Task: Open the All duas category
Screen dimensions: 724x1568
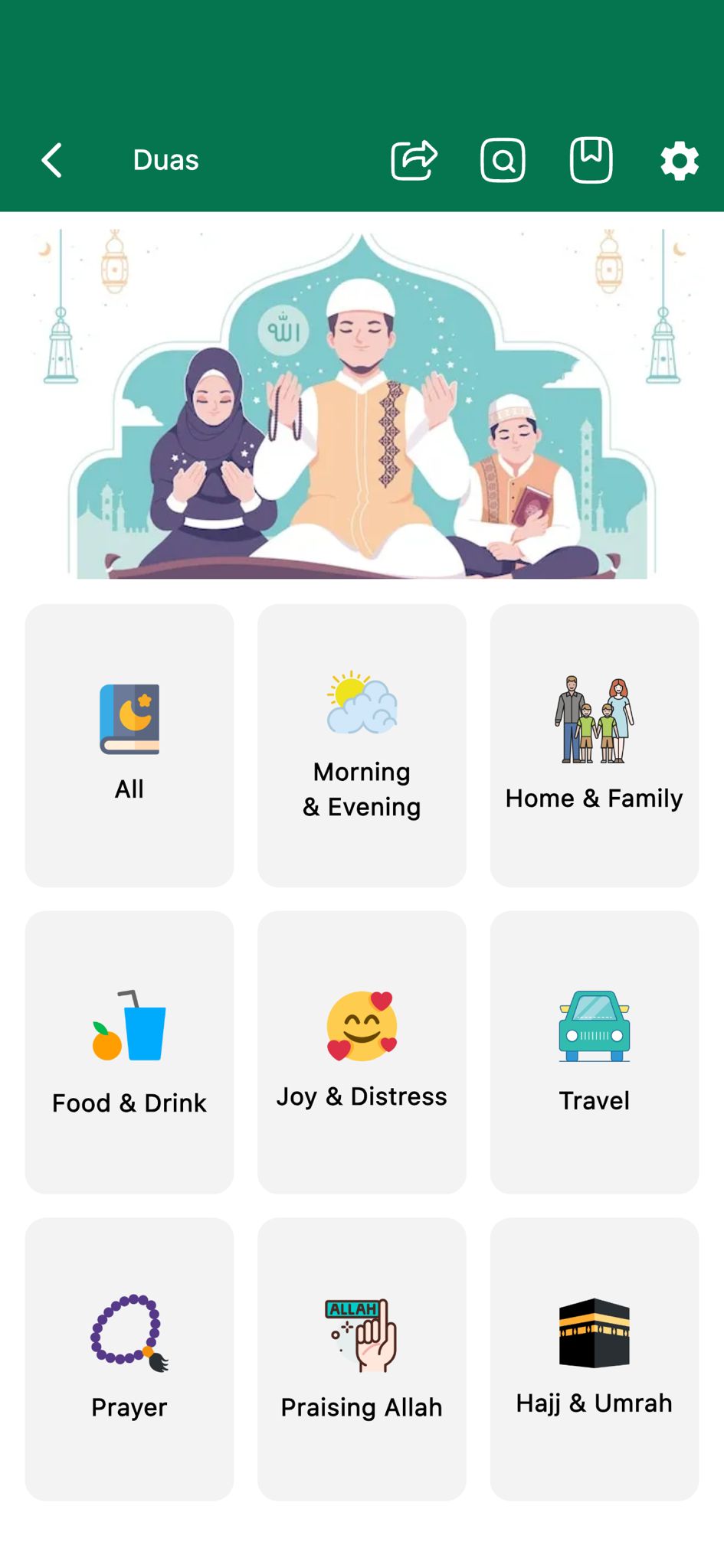Action: [129, 745]
